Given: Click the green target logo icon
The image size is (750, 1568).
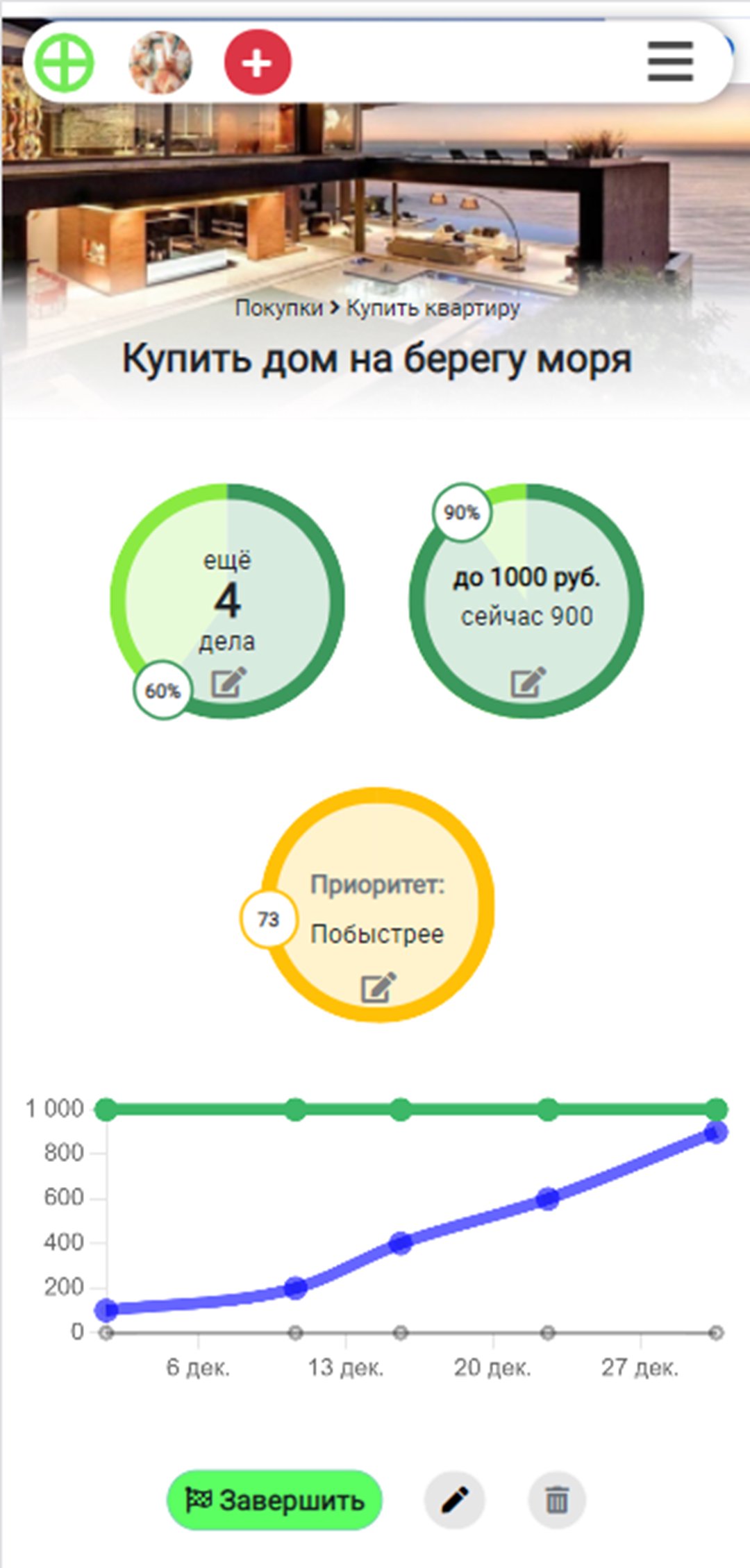Looking at the screenshot, I should (65, 61).
